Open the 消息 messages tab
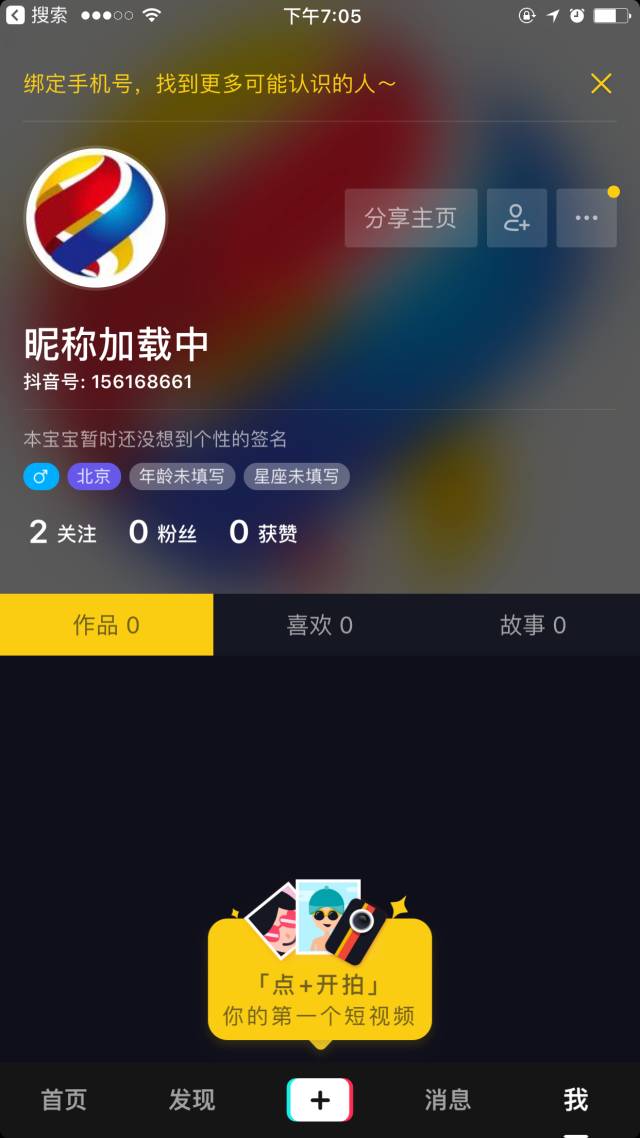 coord(448,1100)
